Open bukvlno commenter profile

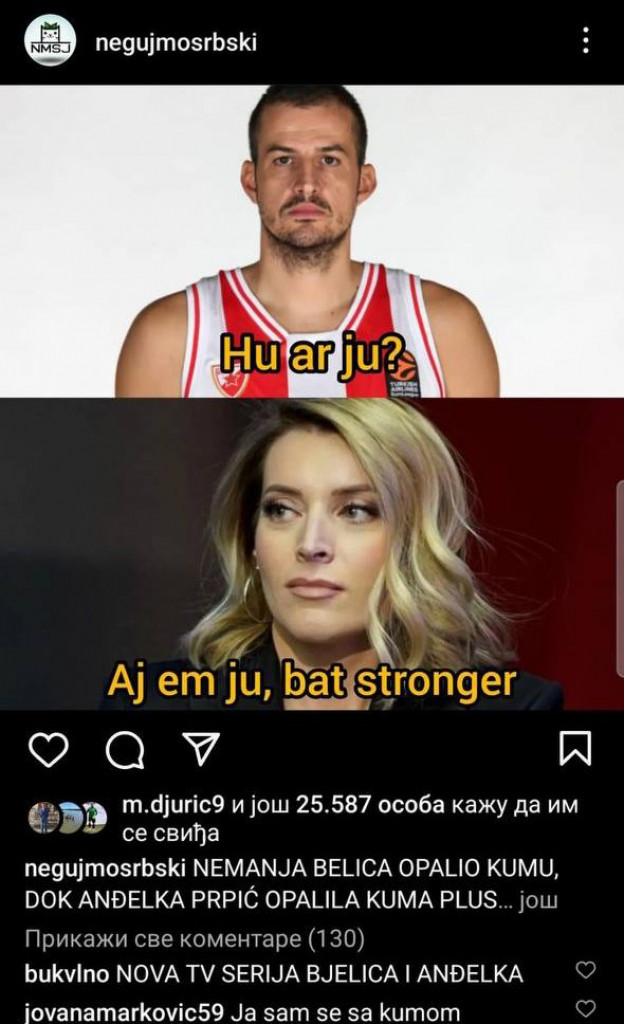tap(66, 974)
